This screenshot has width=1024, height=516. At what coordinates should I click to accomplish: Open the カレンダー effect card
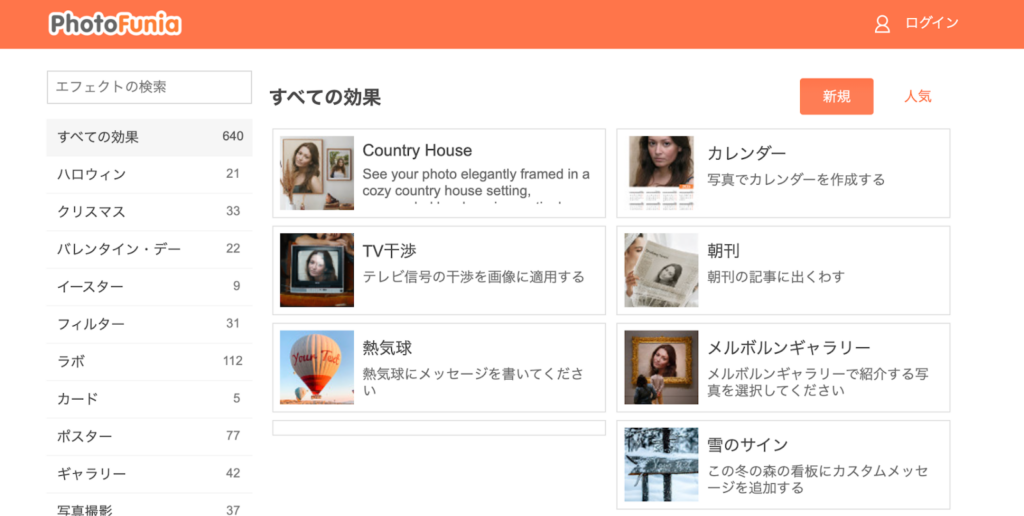click(x=782, y=172)
